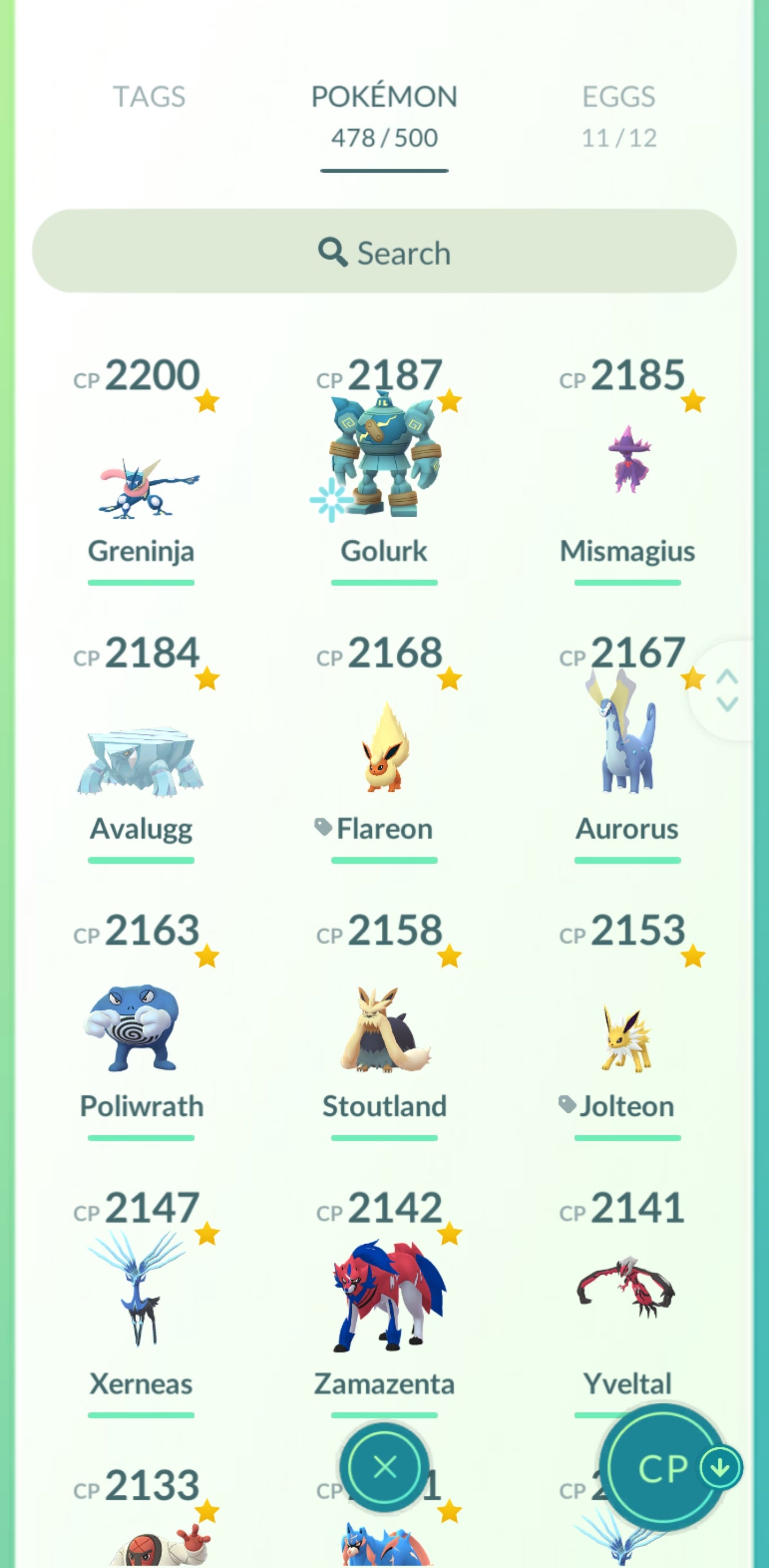Image resolution: width=769 pixels, height=1568 pixels.
Task: Switch to the Tags tab
Action: (x=149, y=97)
